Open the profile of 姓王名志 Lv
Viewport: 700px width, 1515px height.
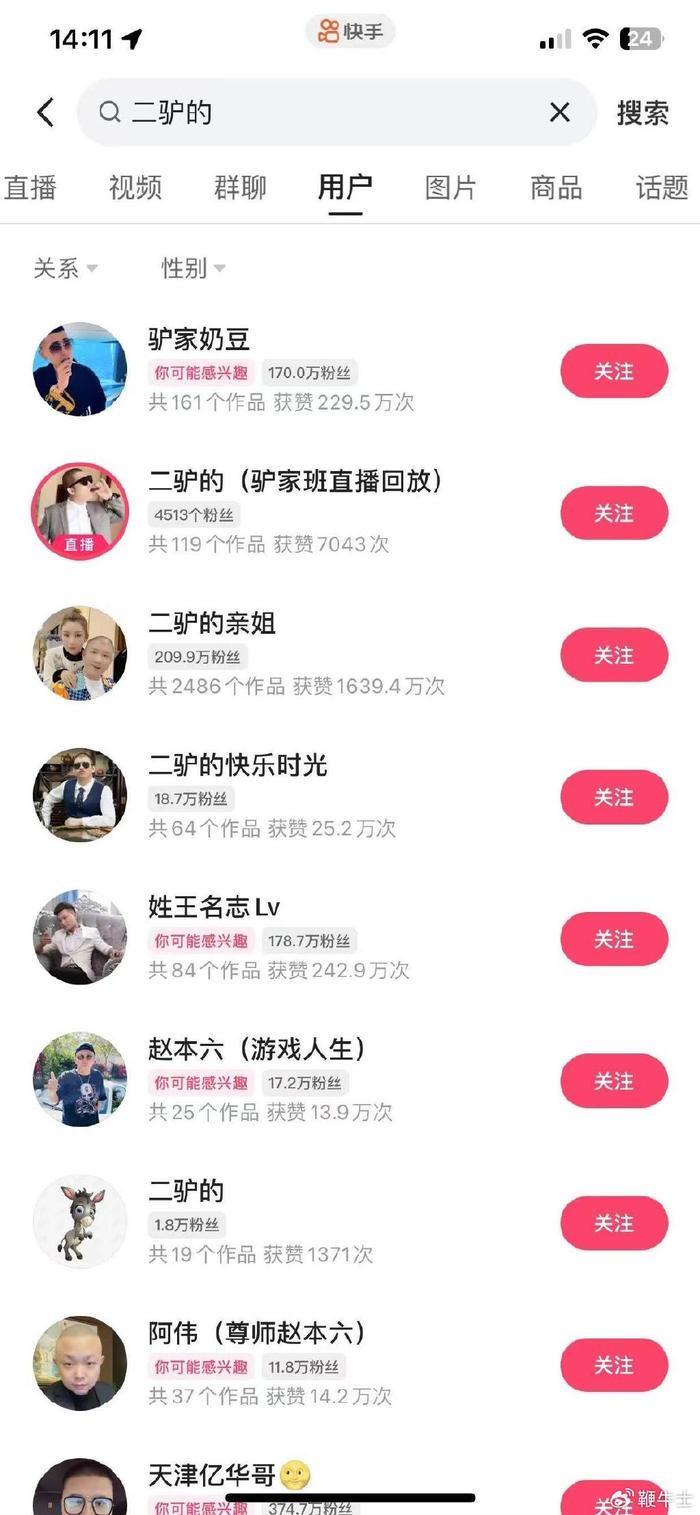pos(214,908)
